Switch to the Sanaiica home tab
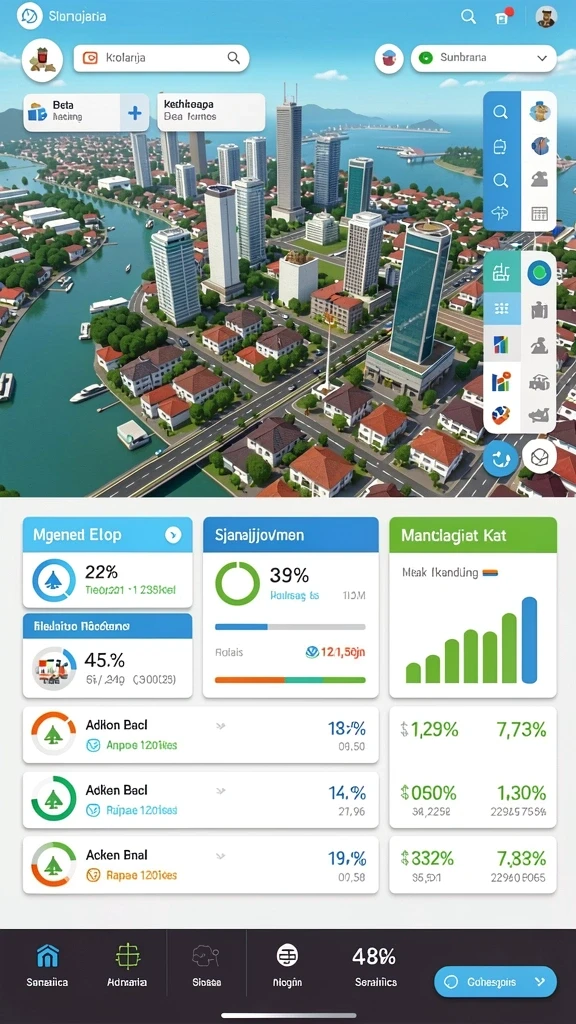The image size is (576, 1024). pos(47,965)
